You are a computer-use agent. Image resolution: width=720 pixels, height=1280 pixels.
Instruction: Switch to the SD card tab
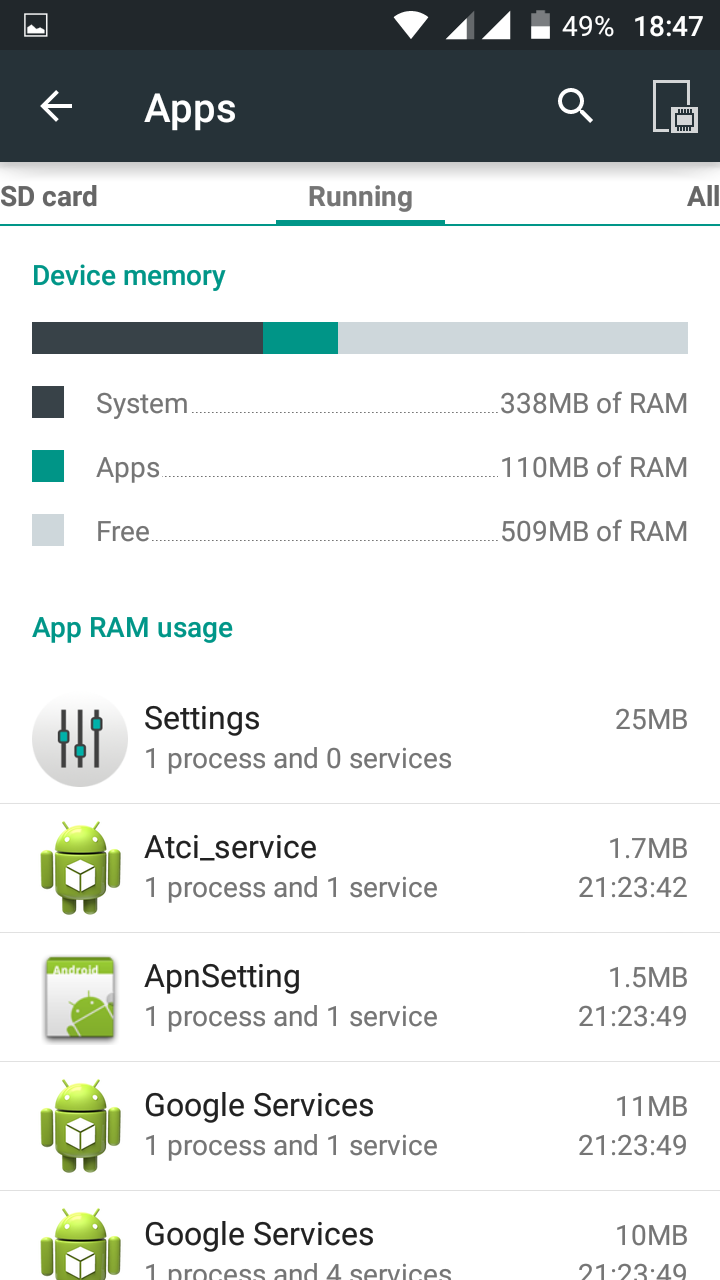(48, 196)
